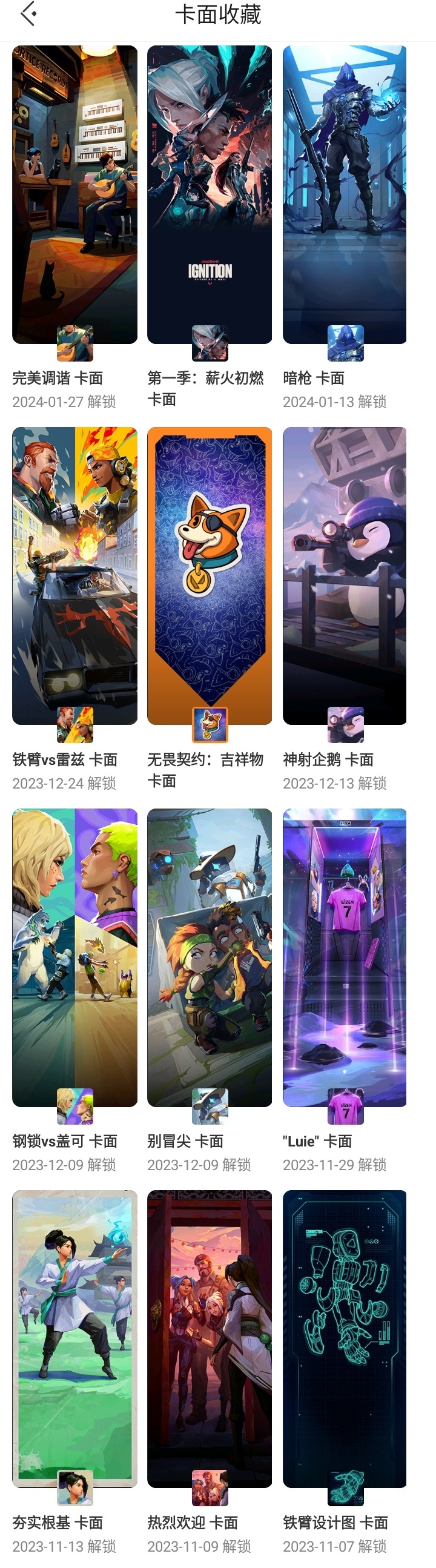
Task: Go back from 卡面收藏 page
Action: [x=28, y=15]
